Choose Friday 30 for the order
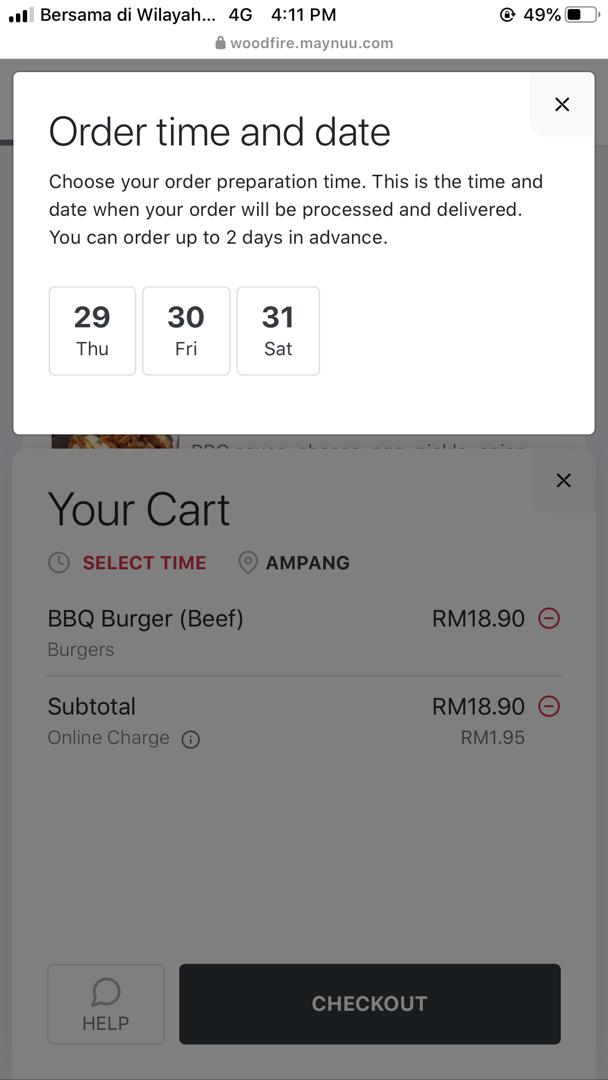 tap(186, 331)
